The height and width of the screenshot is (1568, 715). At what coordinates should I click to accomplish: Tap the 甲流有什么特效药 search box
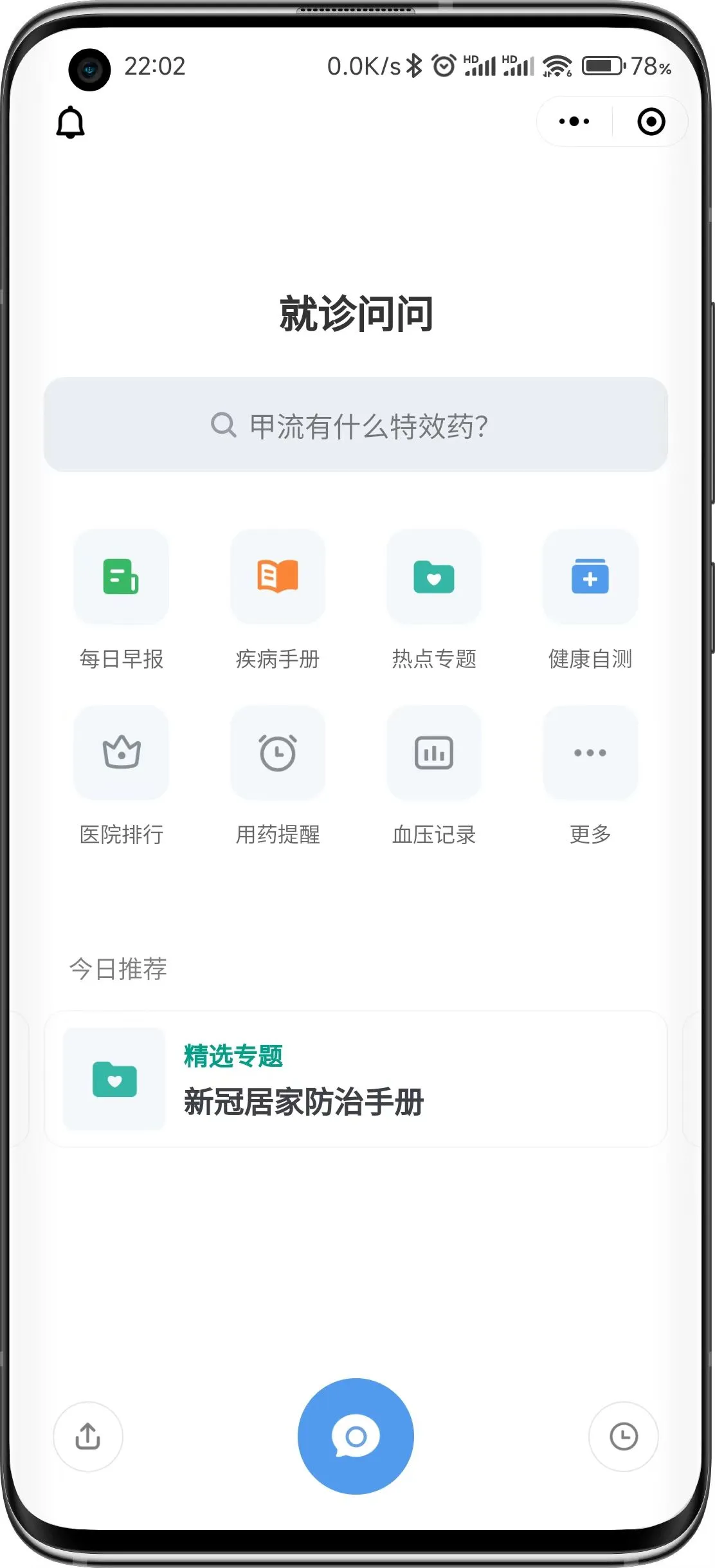click(356, 425)
